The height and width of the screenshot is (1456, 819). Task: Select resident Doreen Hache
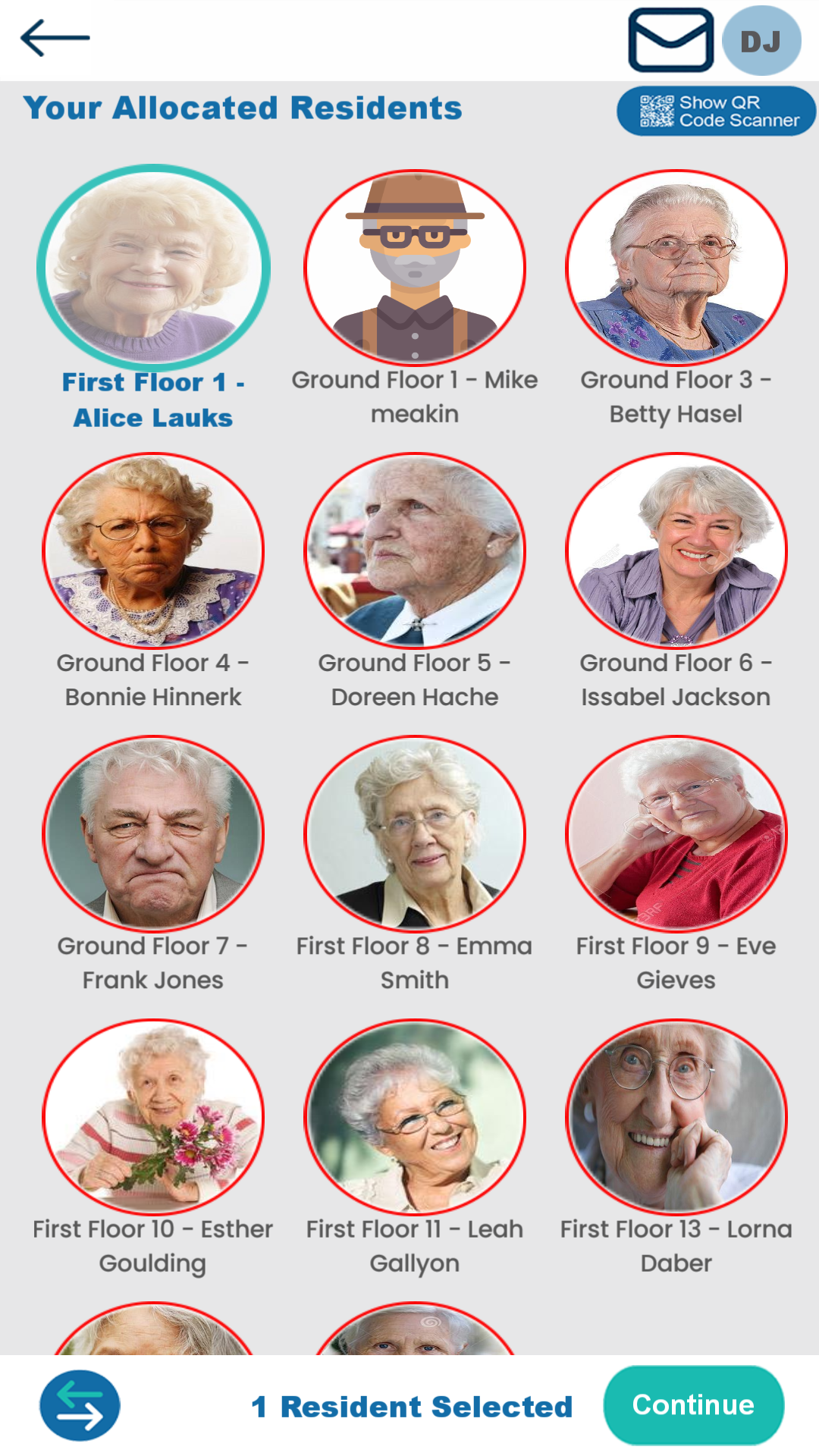[x=415, y=550]
